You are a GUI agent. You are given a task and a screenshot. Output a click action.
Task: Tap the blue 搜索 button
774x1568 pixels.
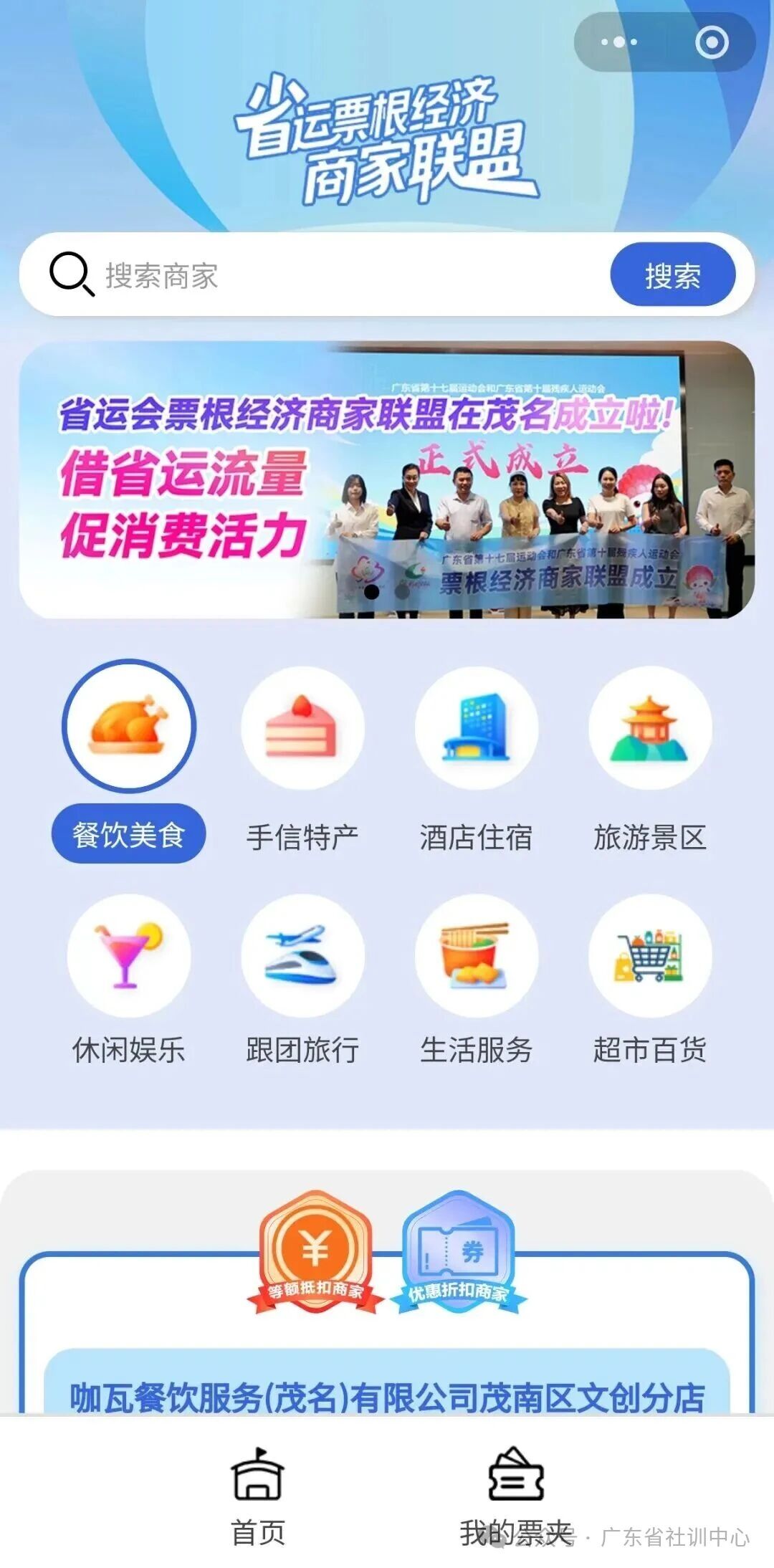[x=672, y=275]
